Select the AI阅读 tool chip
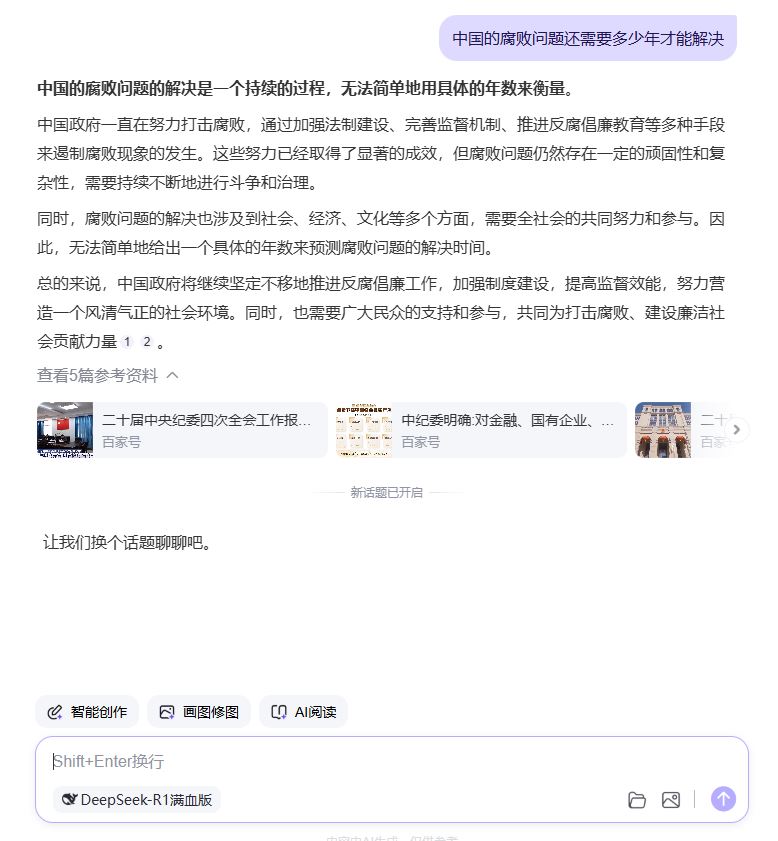 click(x=304, y=712)
